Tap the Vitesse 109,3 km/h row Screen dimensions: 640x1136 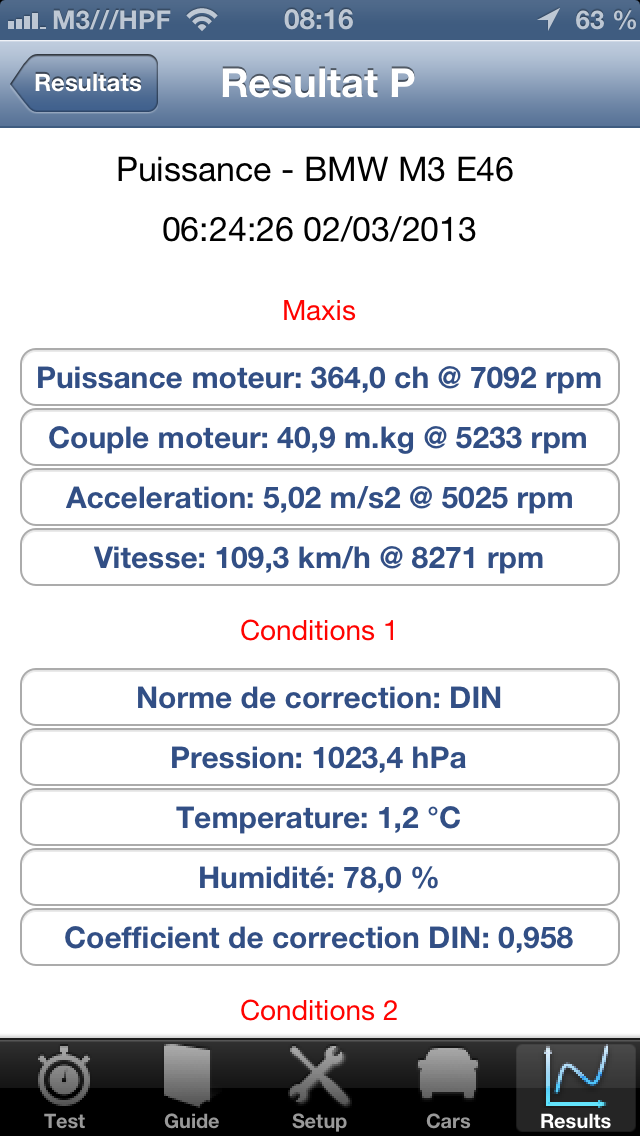(x=320, y=557)
